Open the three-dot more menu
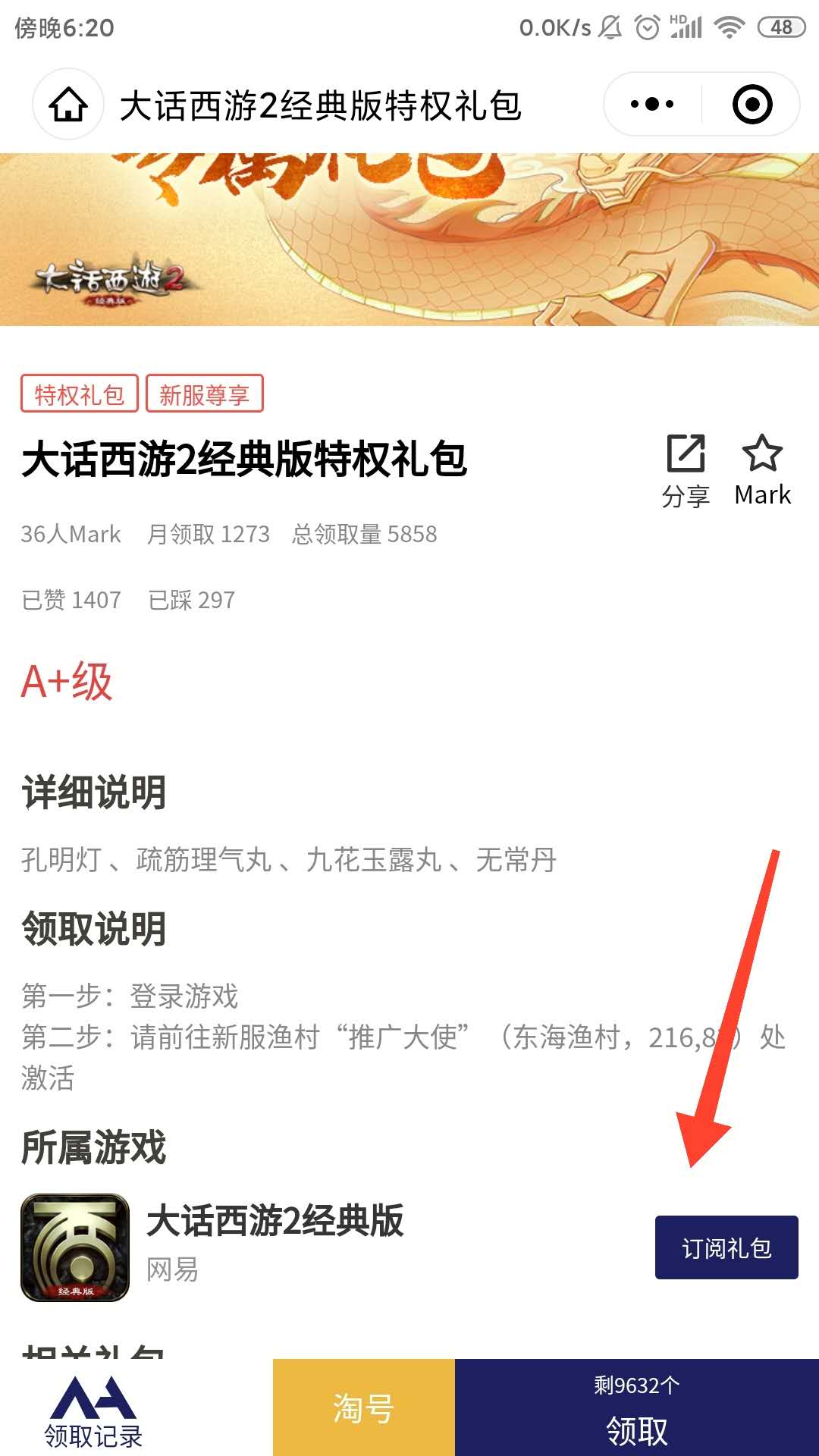The height and width of the screenshot is (1456, 819). point(652,105)
